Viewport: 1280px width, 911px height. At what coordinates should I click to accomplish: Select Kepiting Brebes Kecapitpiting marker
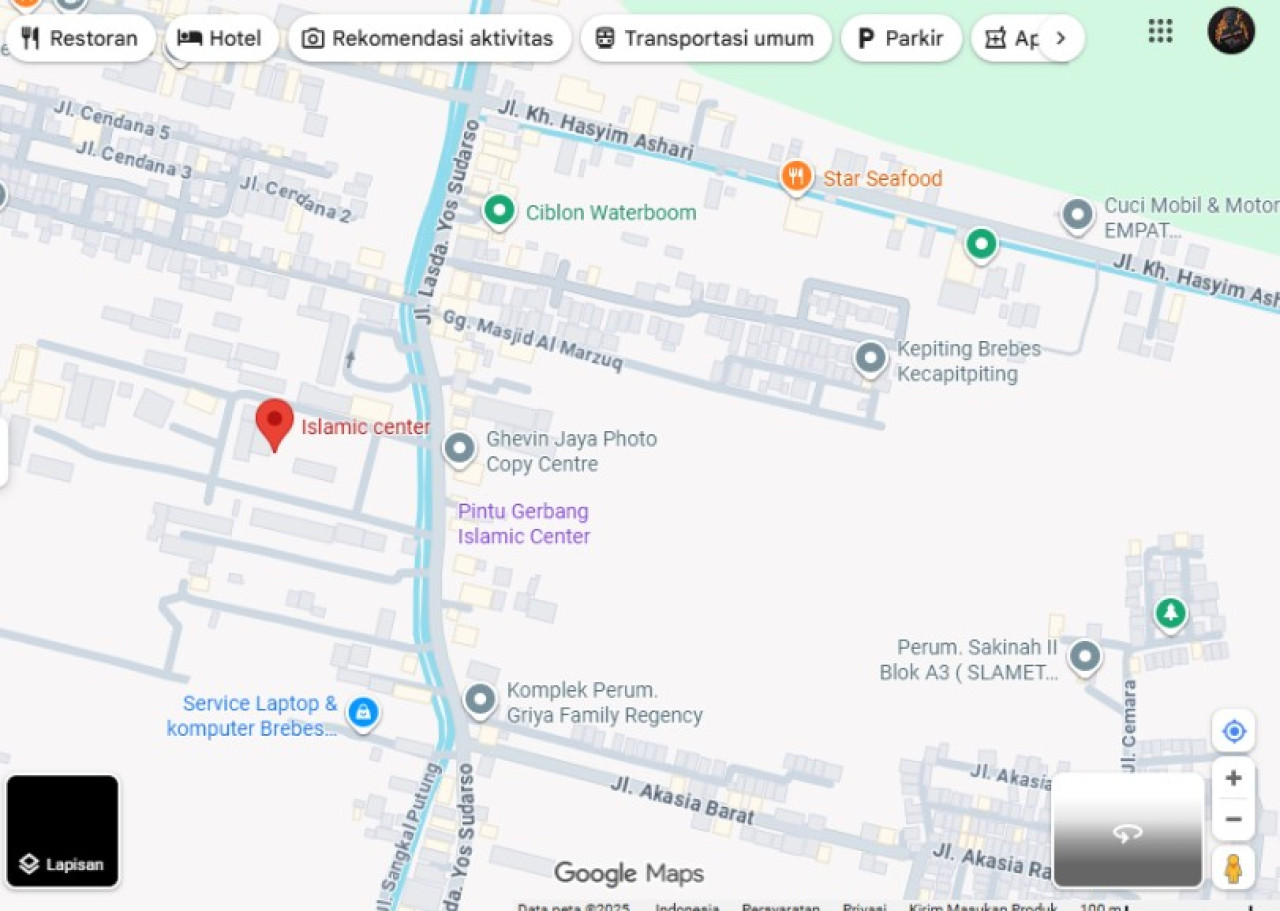click(871, 359)
